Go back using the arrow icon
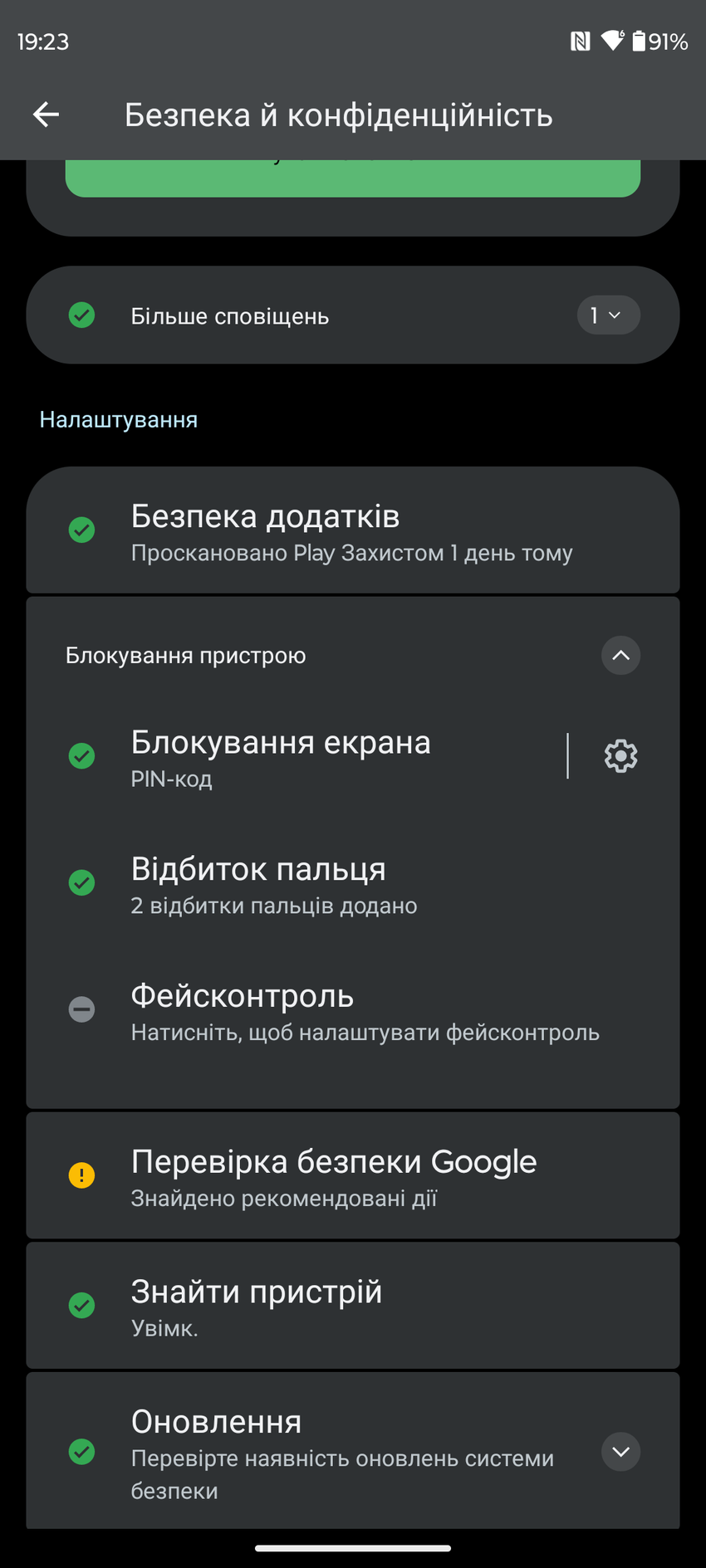The image size is (706, 1568). [x=47, y=115]
